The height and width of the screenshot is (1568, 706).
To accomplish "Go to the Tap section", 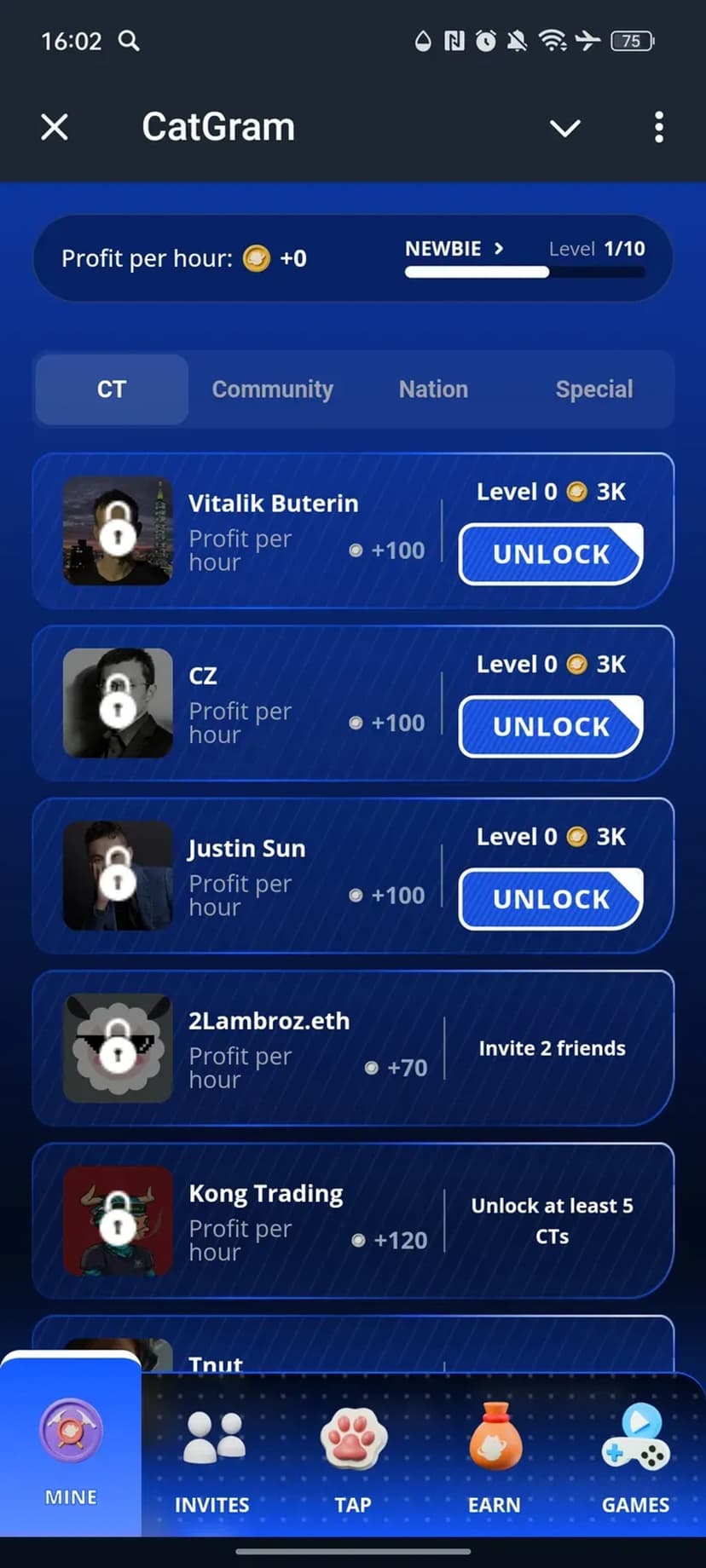I will coord(353,1457).
